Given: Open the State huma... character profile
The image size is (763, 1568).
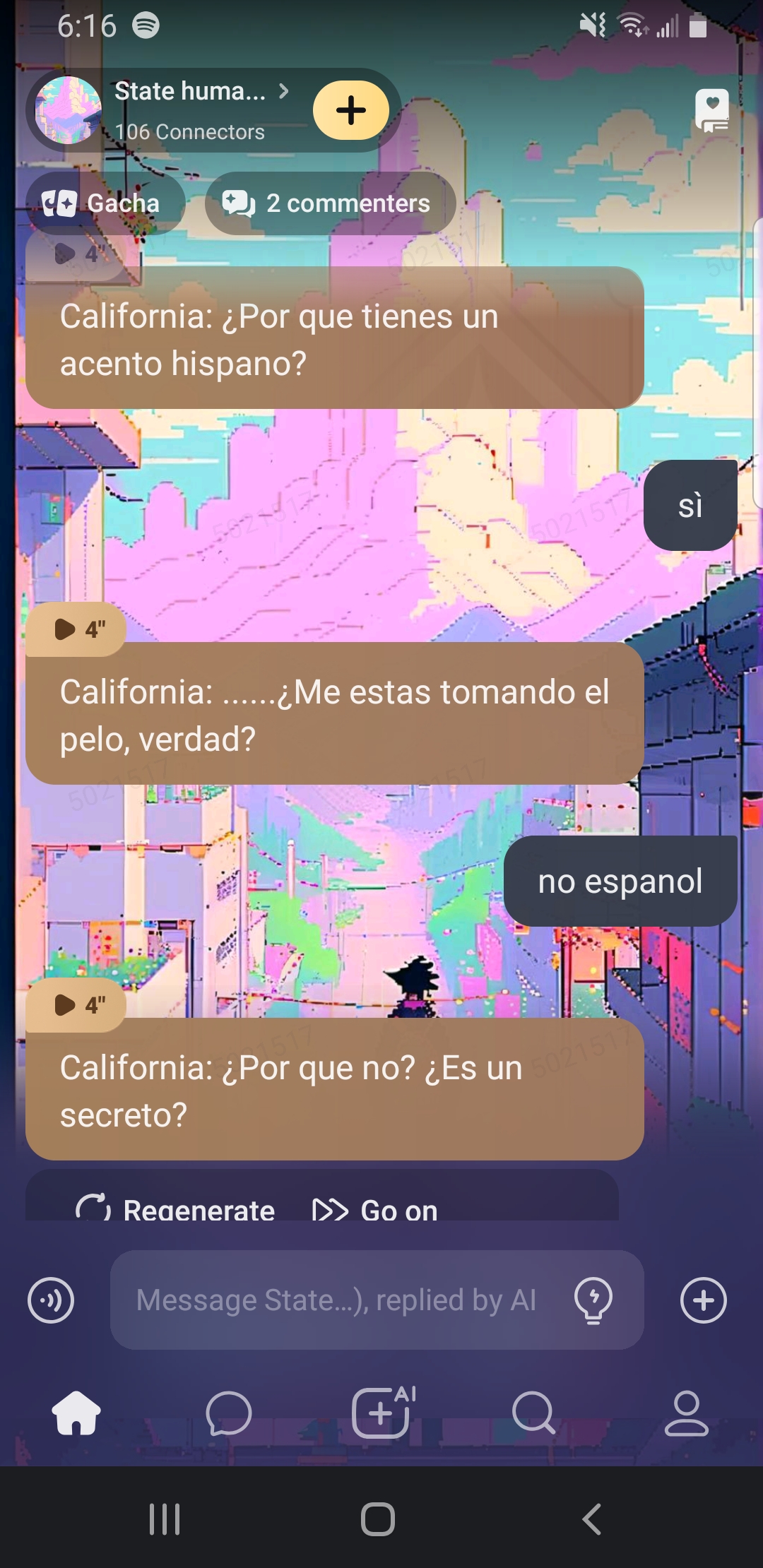Looking at the screenshot, I should point(189,92).
